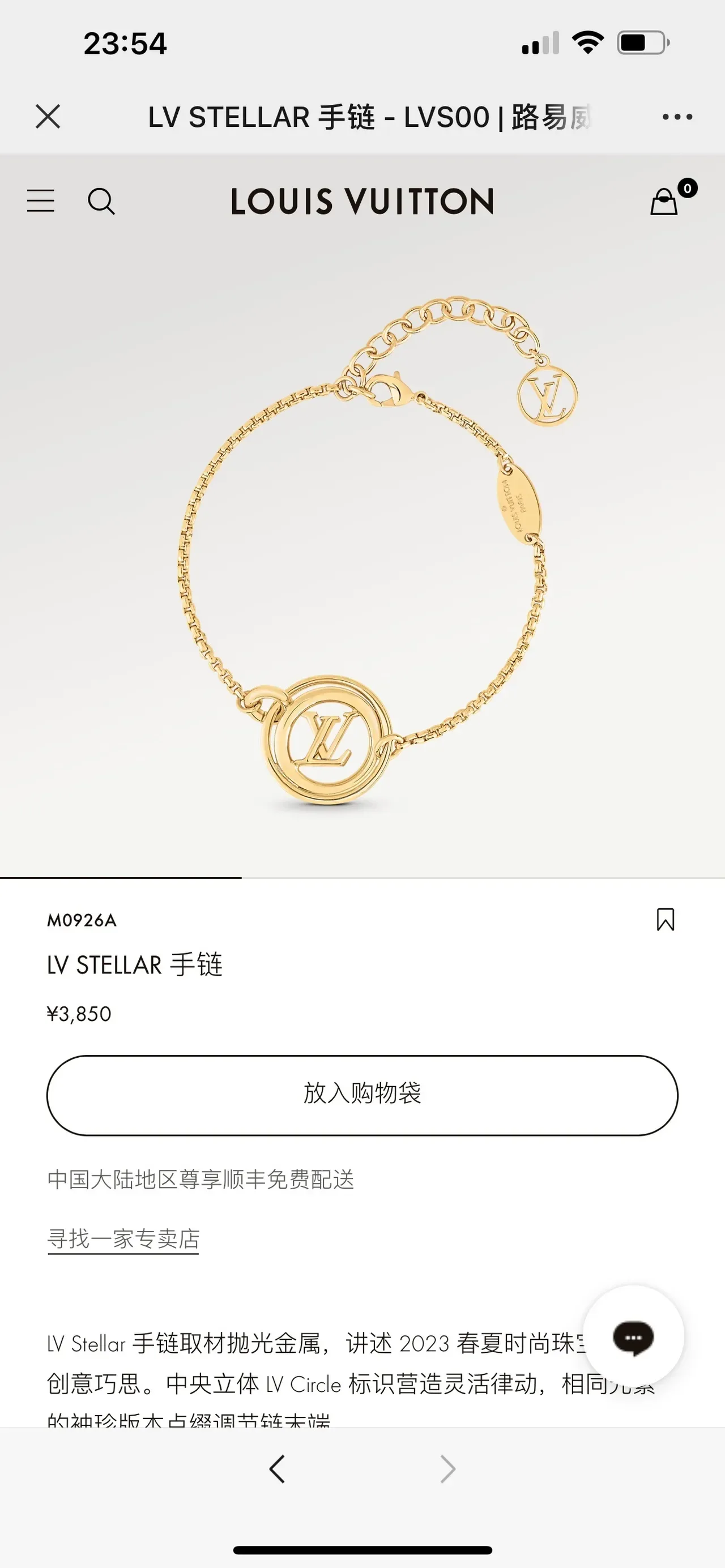Open the 寻找一家专卖店 store finder link
725x1568 pixels.
123,1240
